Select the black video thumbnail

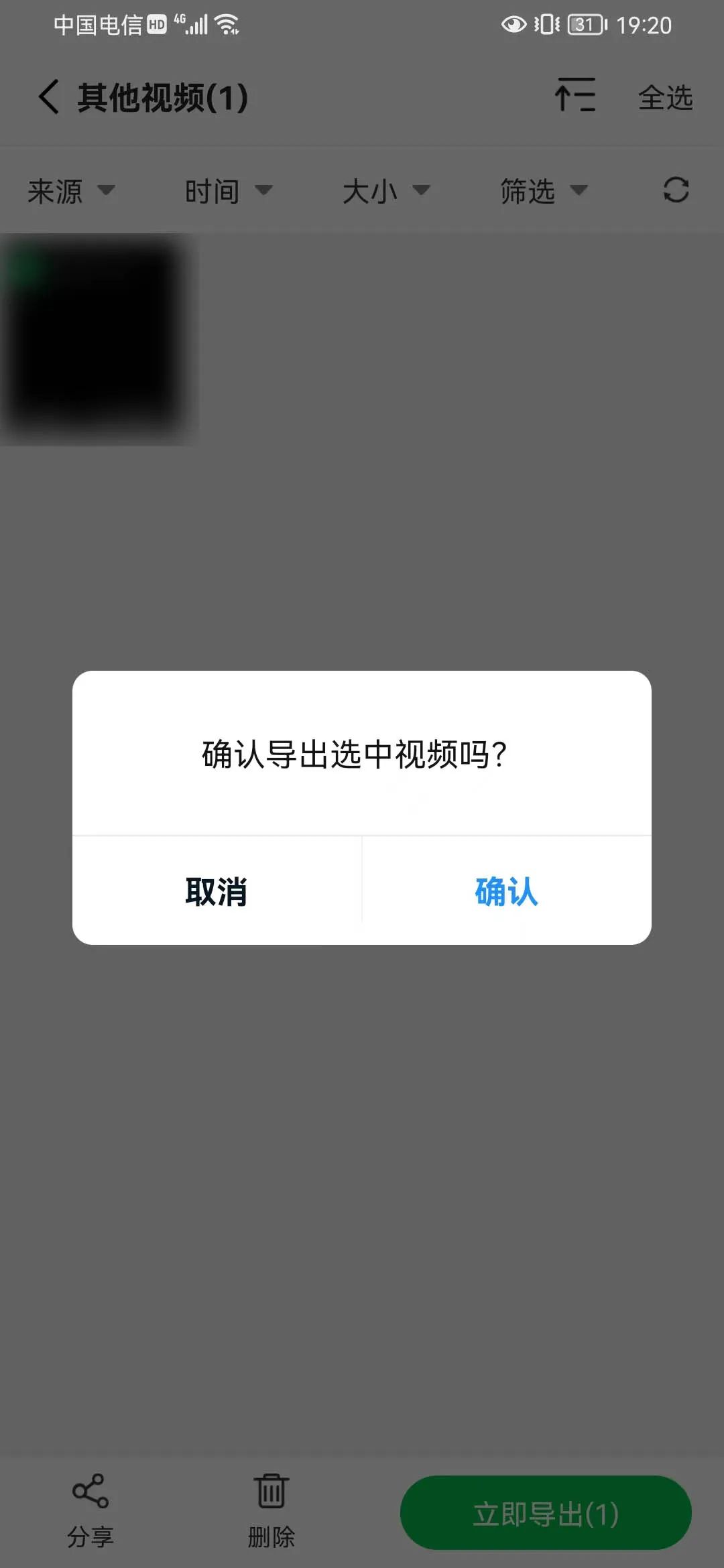[x=99, y=338]
